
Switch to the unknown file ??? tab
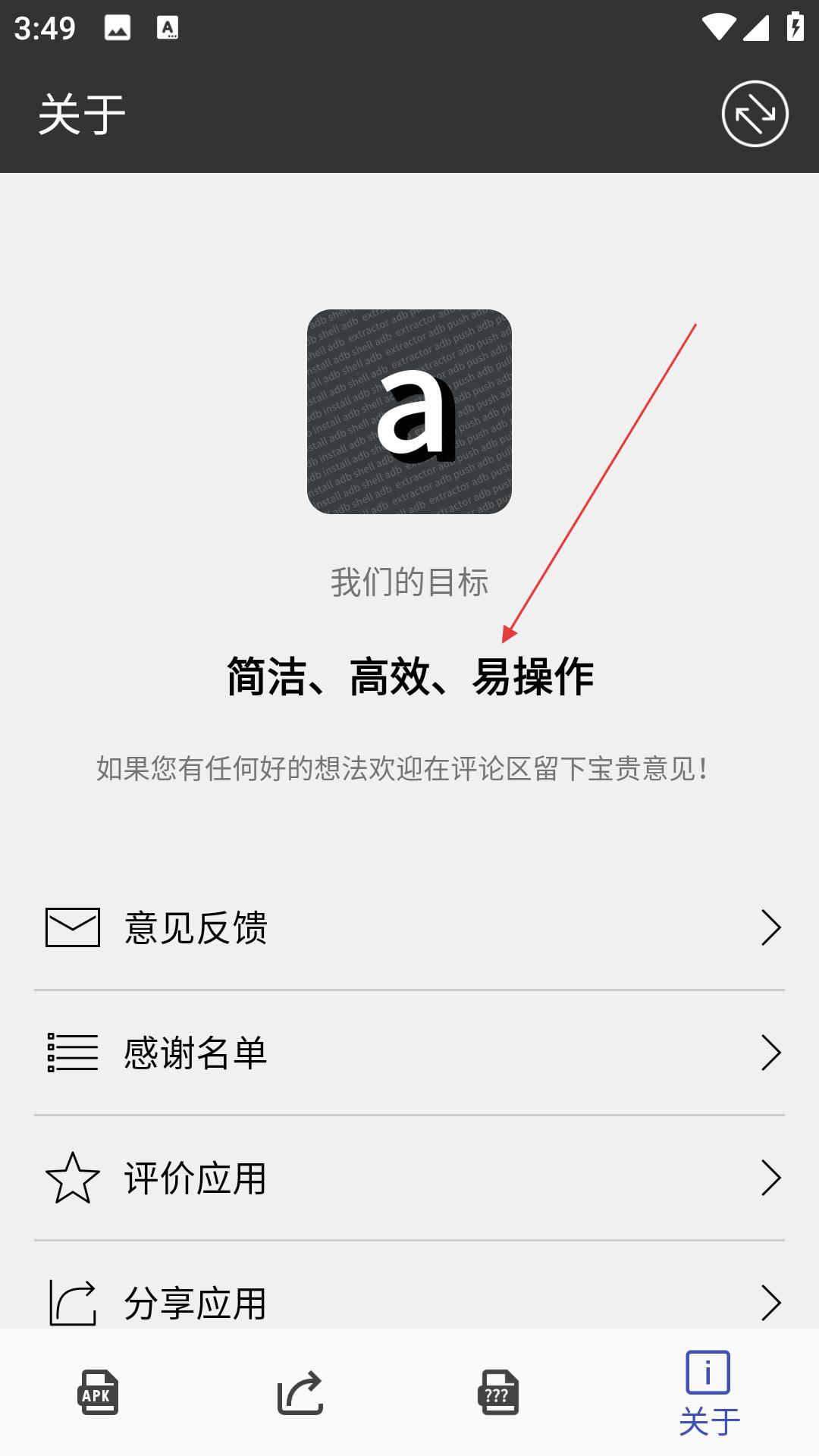pos(498,1392)
